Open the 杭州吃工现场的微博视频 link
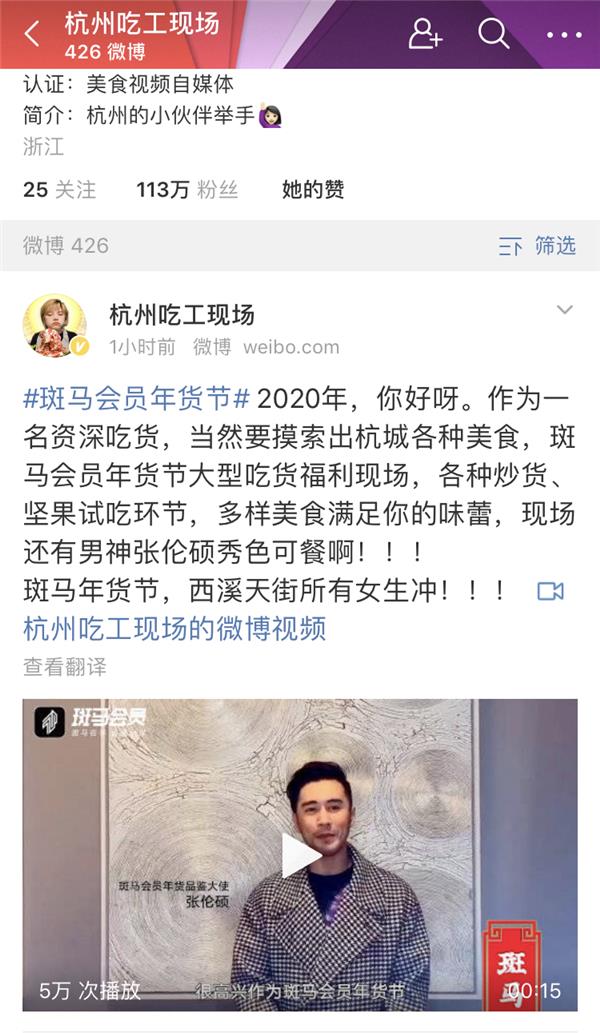The image size is (600, 1033). coord(175,629)
